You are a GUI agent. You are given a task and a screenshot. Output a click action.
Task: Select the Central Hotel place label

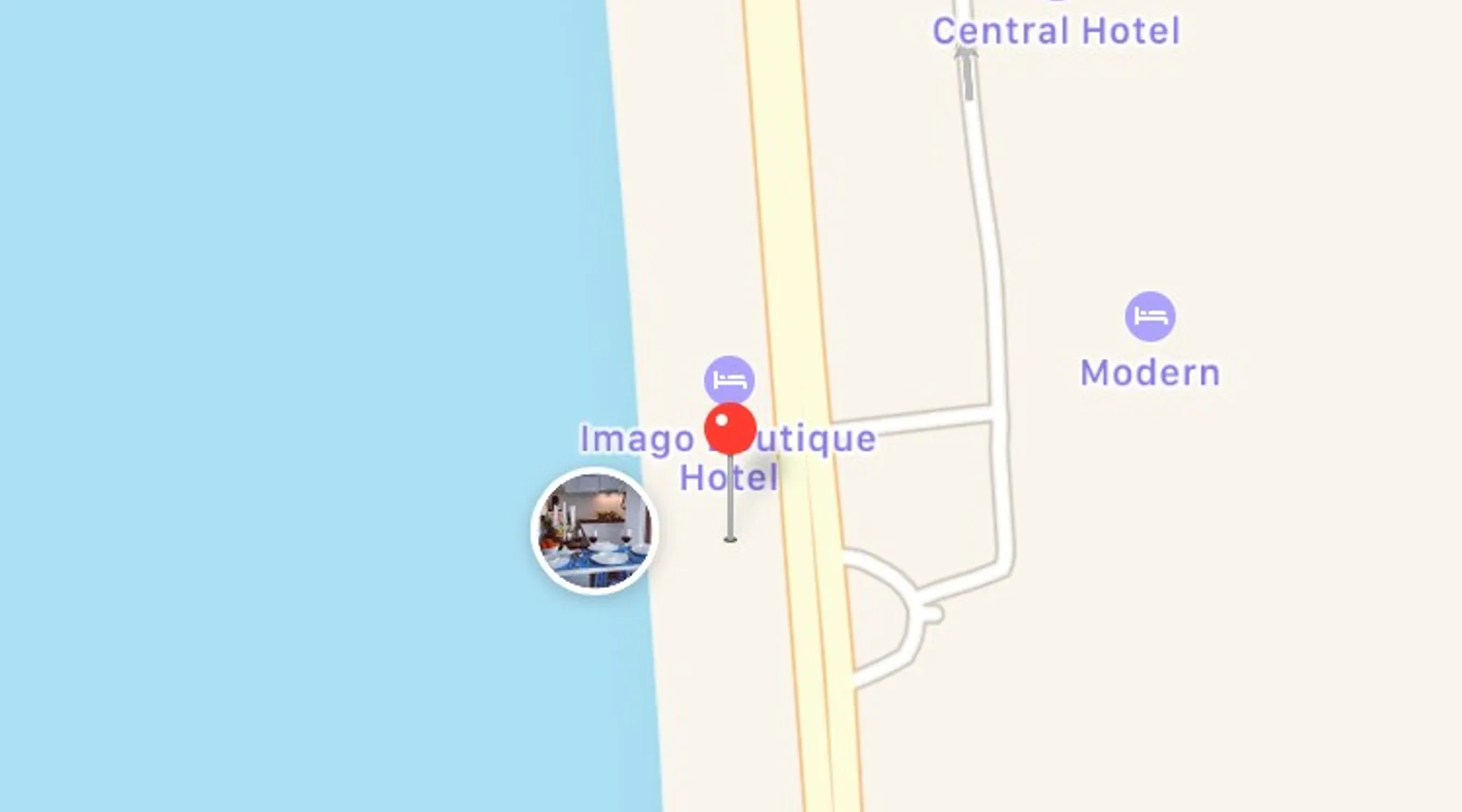click(1056, 32)
